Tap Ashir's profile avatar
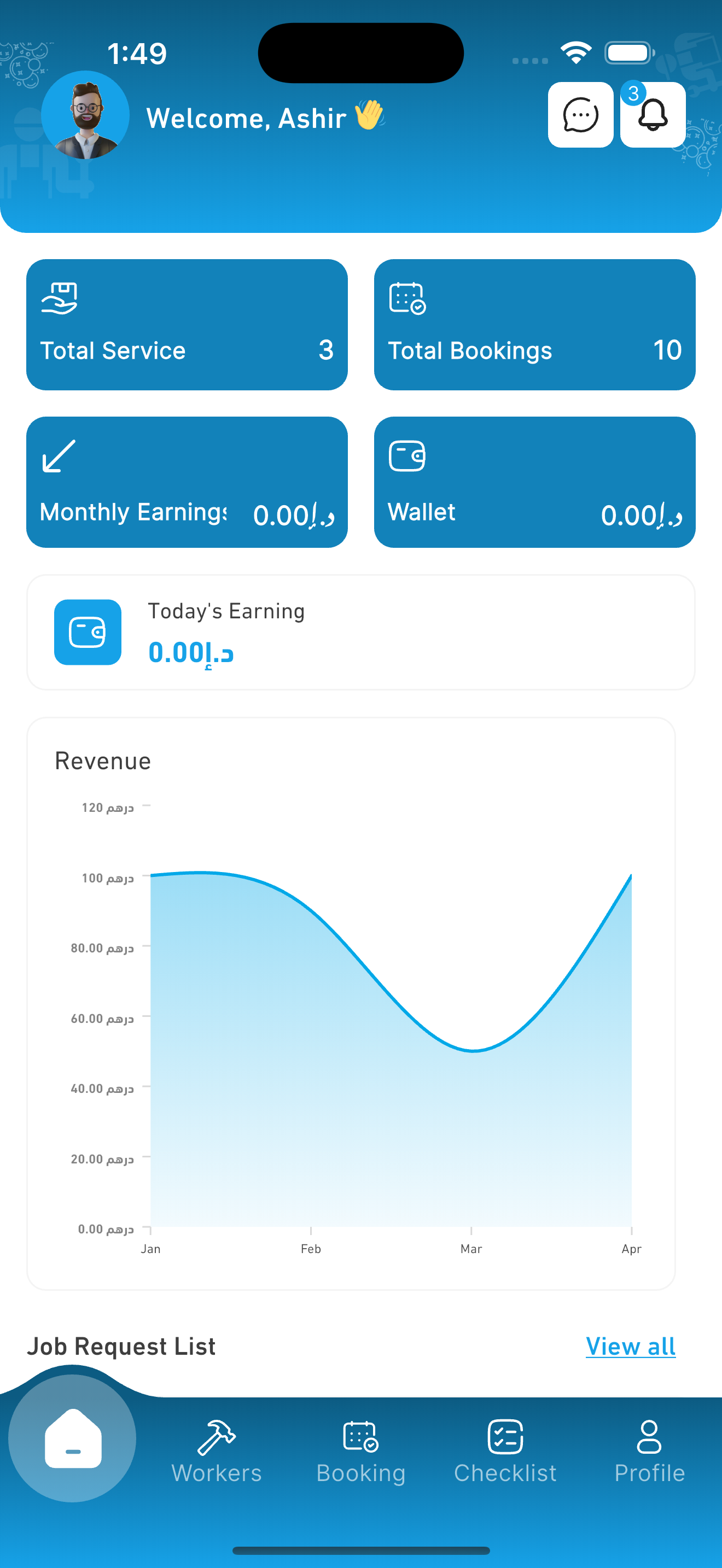 (85, 115)
